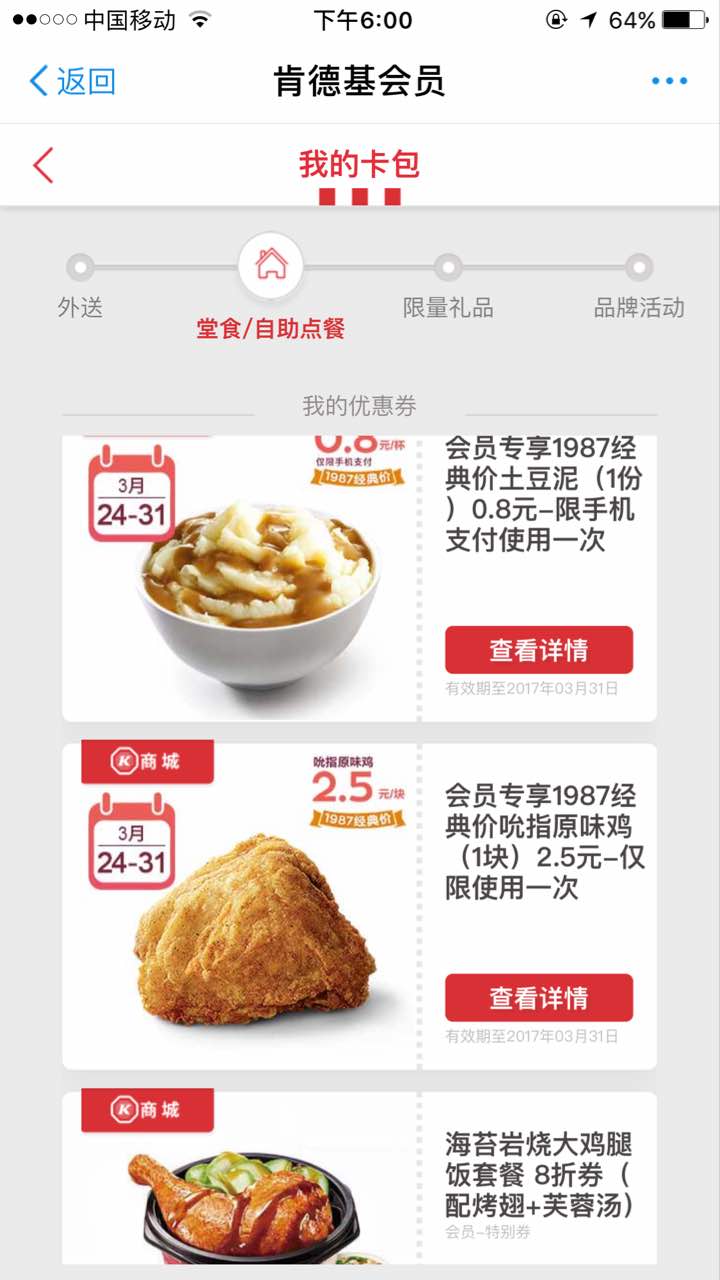The width and height of the screenshot is (720, 1280).
Task: Tap the red back arrow beside 我的卡包
Action: click(43, 165)
